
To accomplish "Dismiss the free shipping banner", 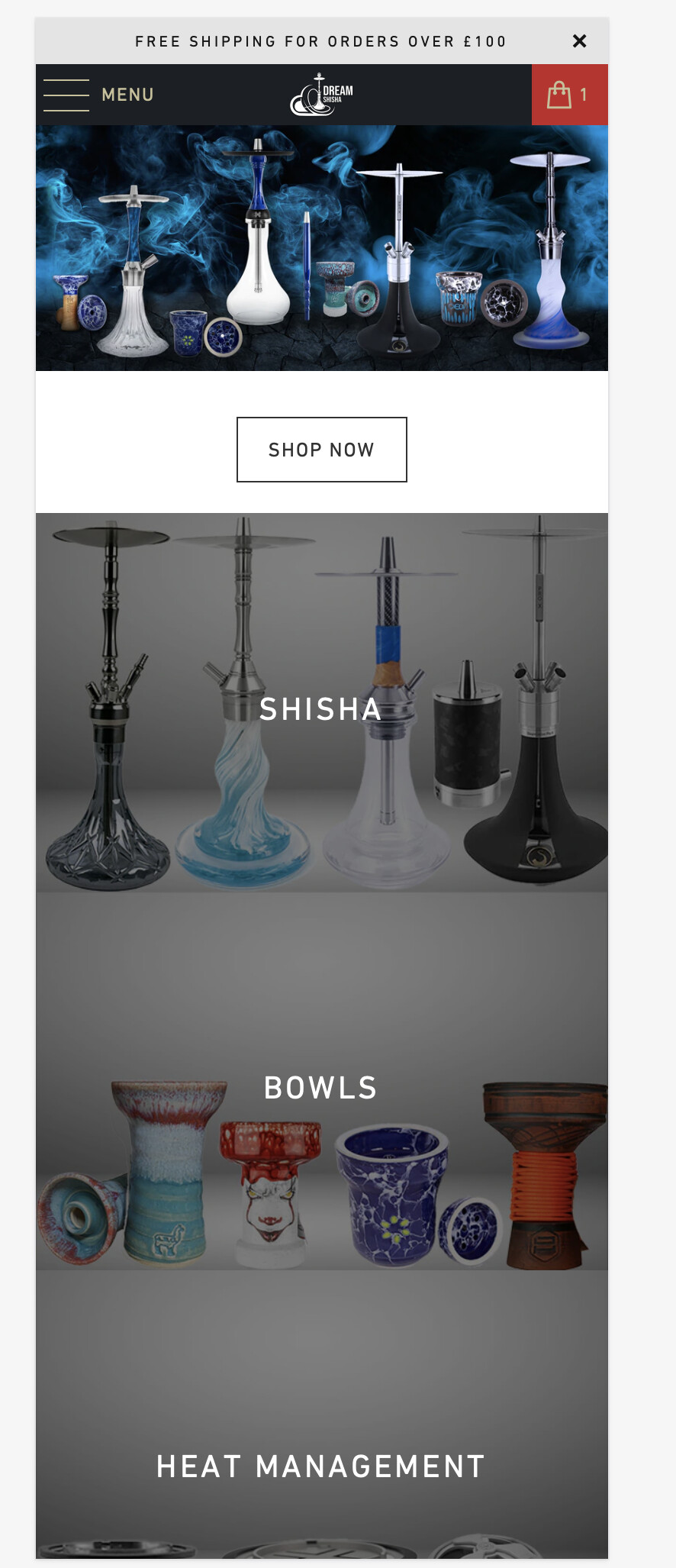I will click(x=579, y=41).
